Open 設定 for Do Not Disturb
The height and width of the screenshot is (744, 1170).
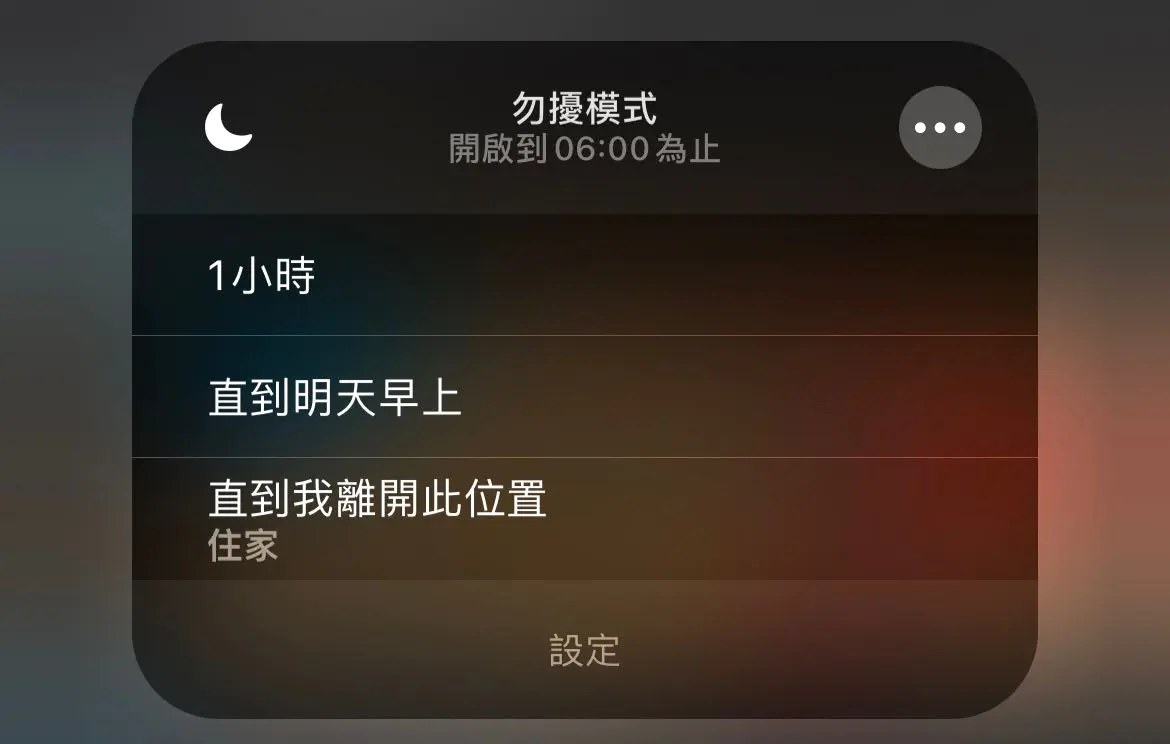pyautogui.click(x=584, y=650)
